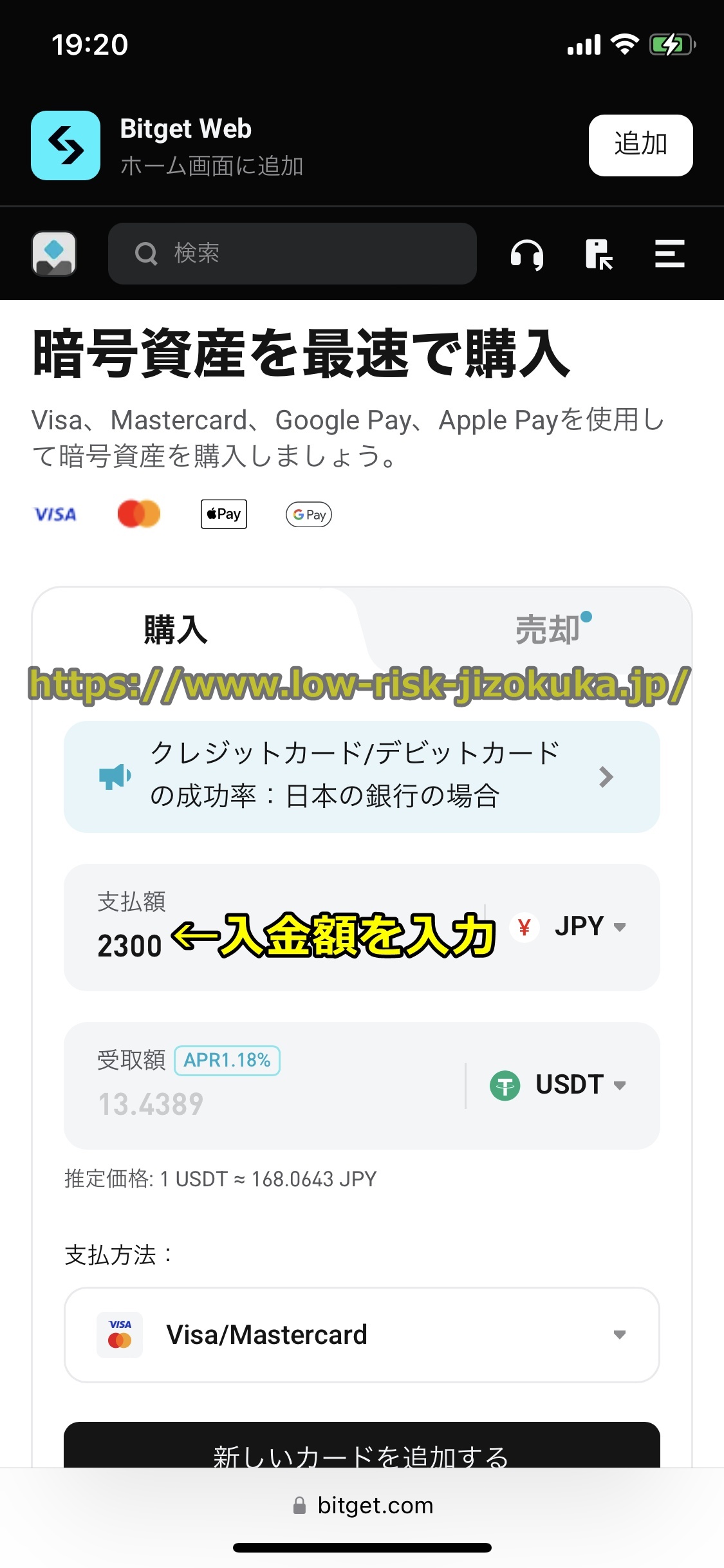
Task: Click the Mastercard logo icon
Action: [139, 513]
